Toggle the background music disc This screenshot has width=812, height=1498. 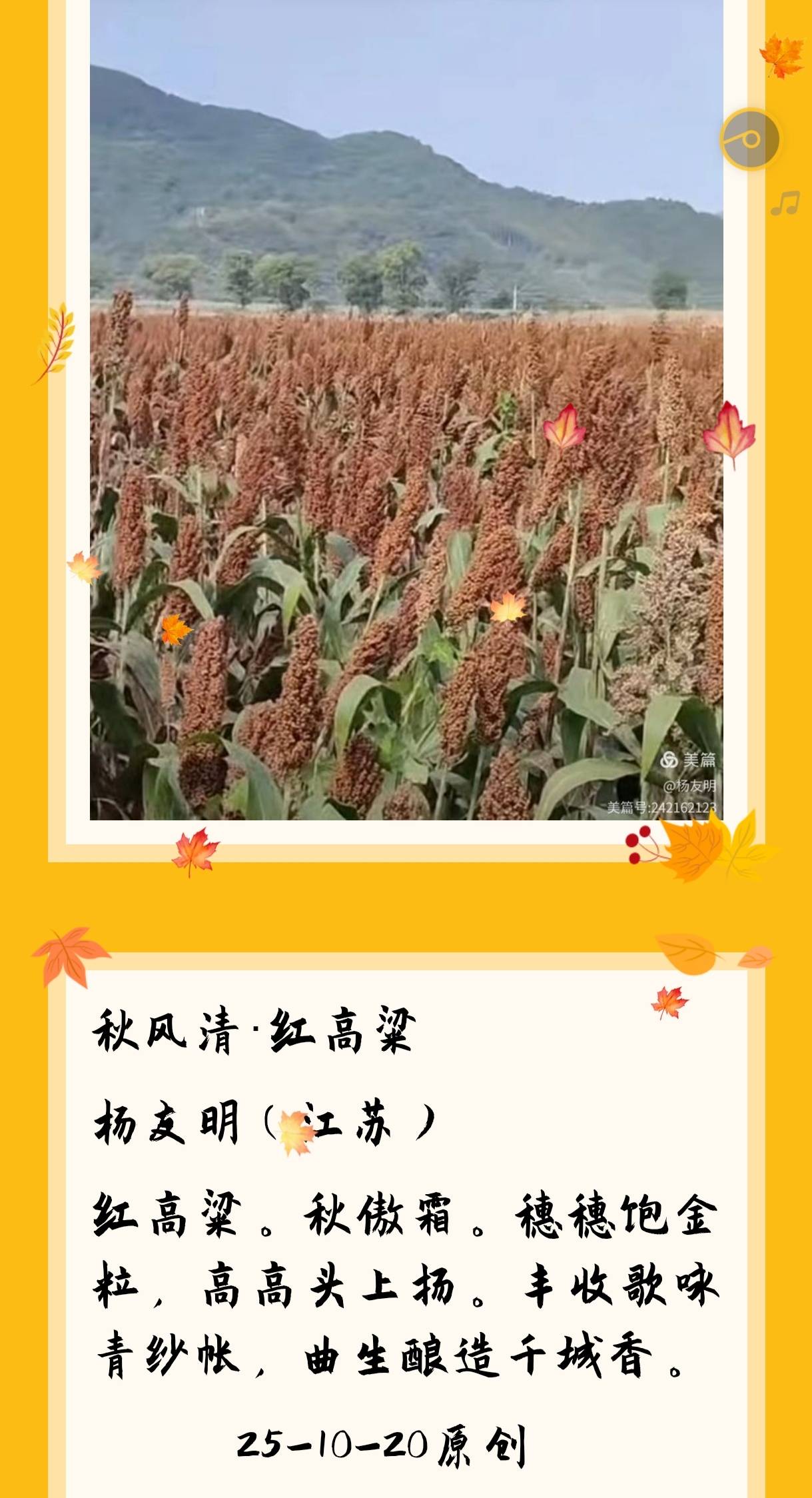click(x=750, y=139)
